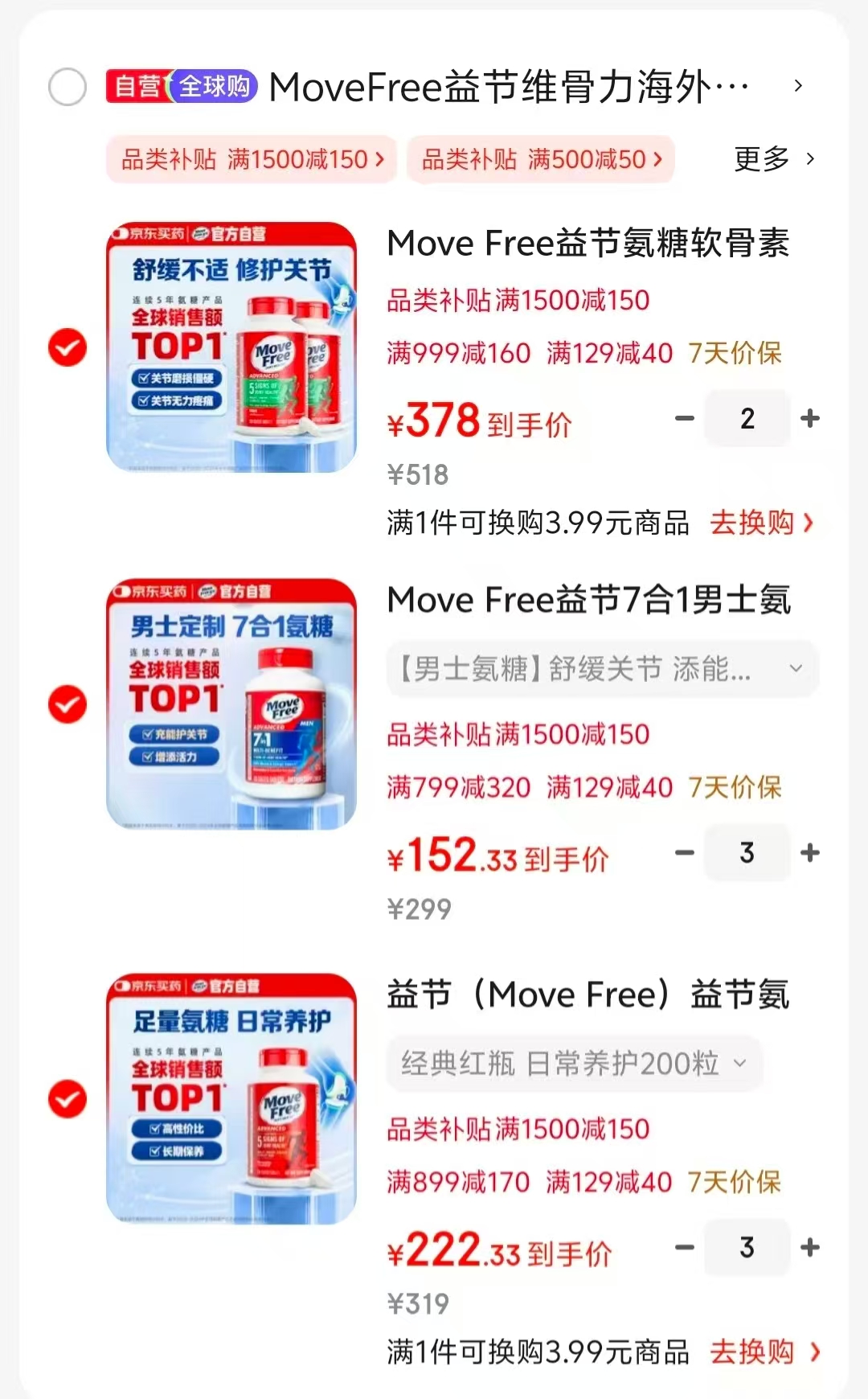Deselect the first Move Free product checkbox
This screenshot has height=1399, width=868.
tap(68, 347)
